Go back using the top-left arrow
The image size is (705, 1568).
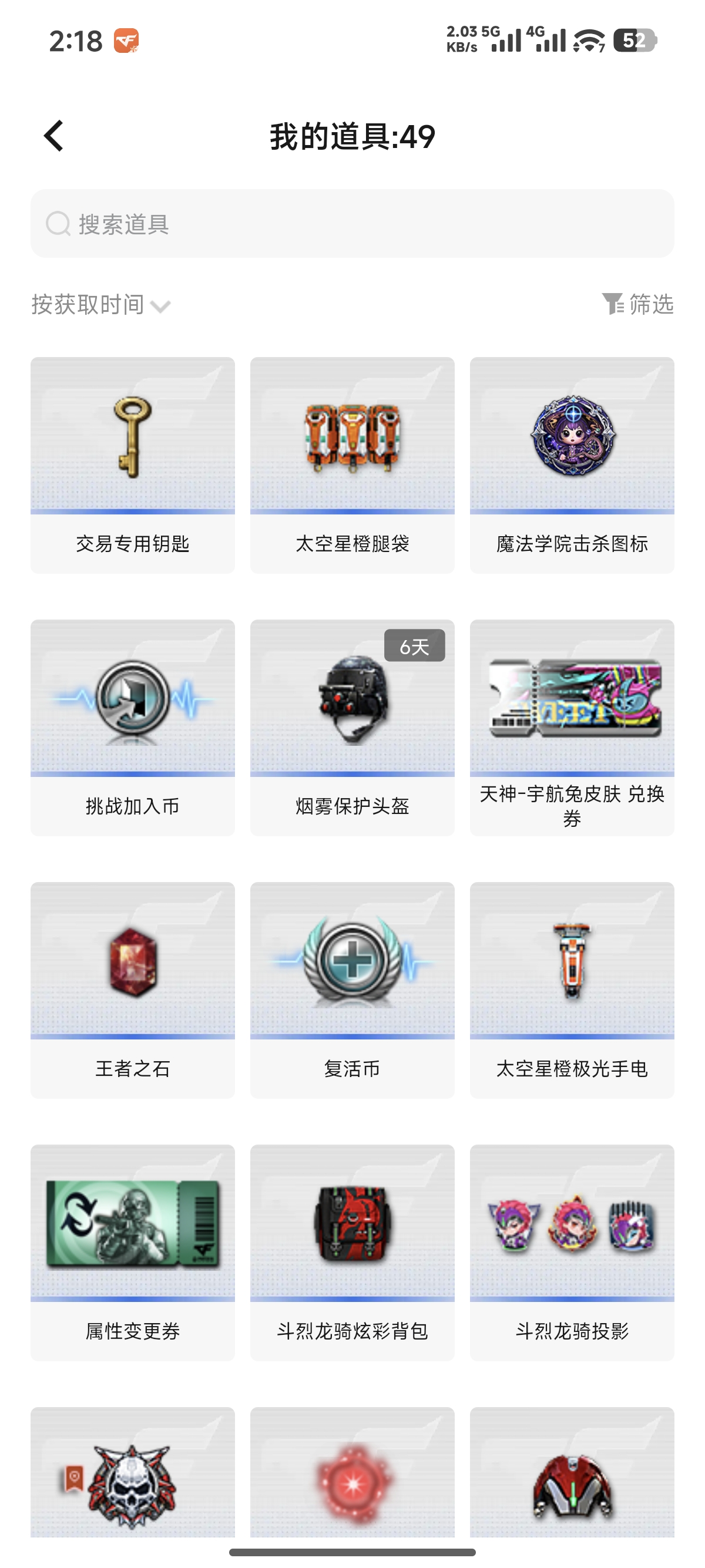click(53, 135)
